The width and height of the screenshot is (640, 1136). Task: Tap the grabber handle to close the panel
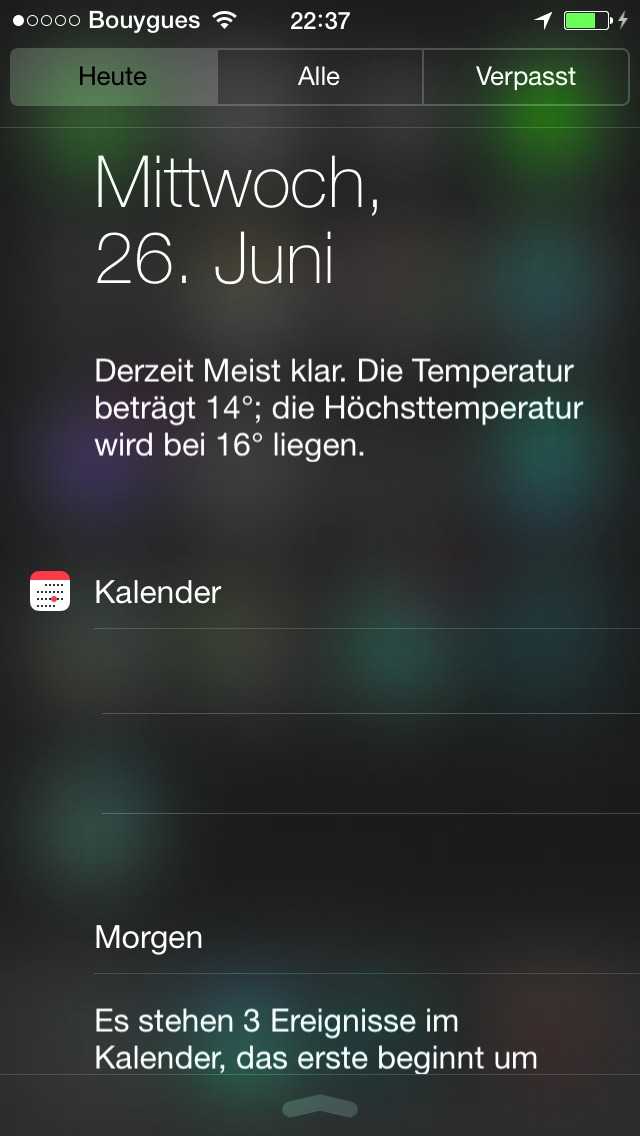point(320,1106)
